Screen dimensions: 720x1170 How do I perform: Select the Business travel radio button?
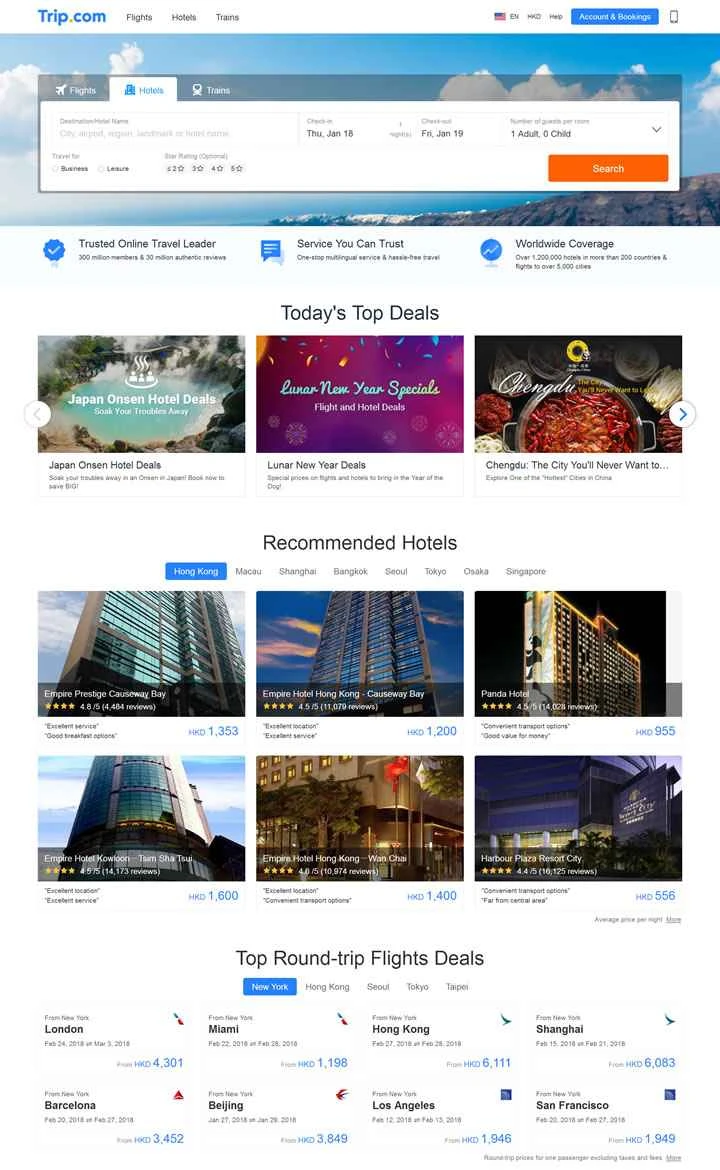click(x=56, y=168)
